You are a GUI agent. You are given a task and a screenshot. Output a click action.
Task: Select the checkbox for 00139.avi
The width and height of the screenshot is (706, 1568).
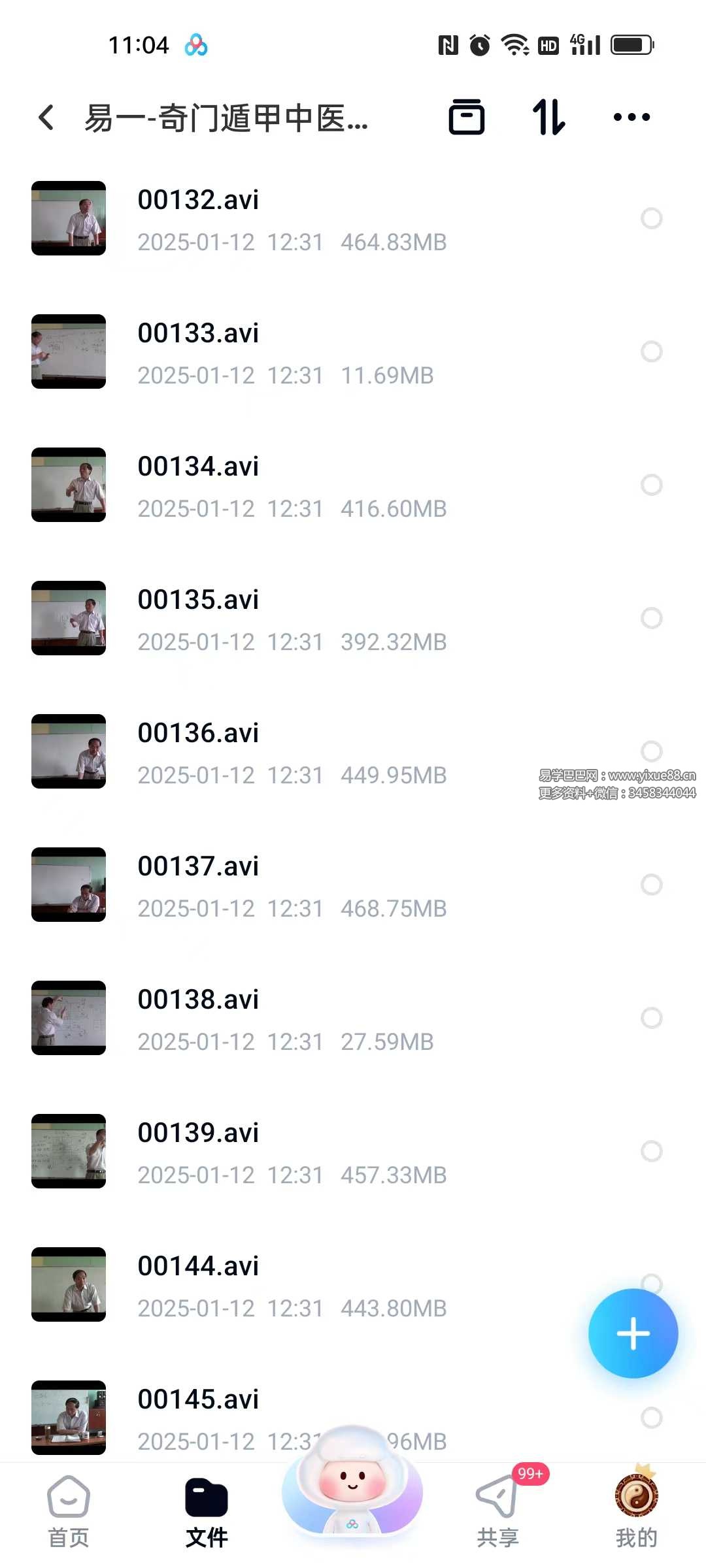[x=651, y=1151]
